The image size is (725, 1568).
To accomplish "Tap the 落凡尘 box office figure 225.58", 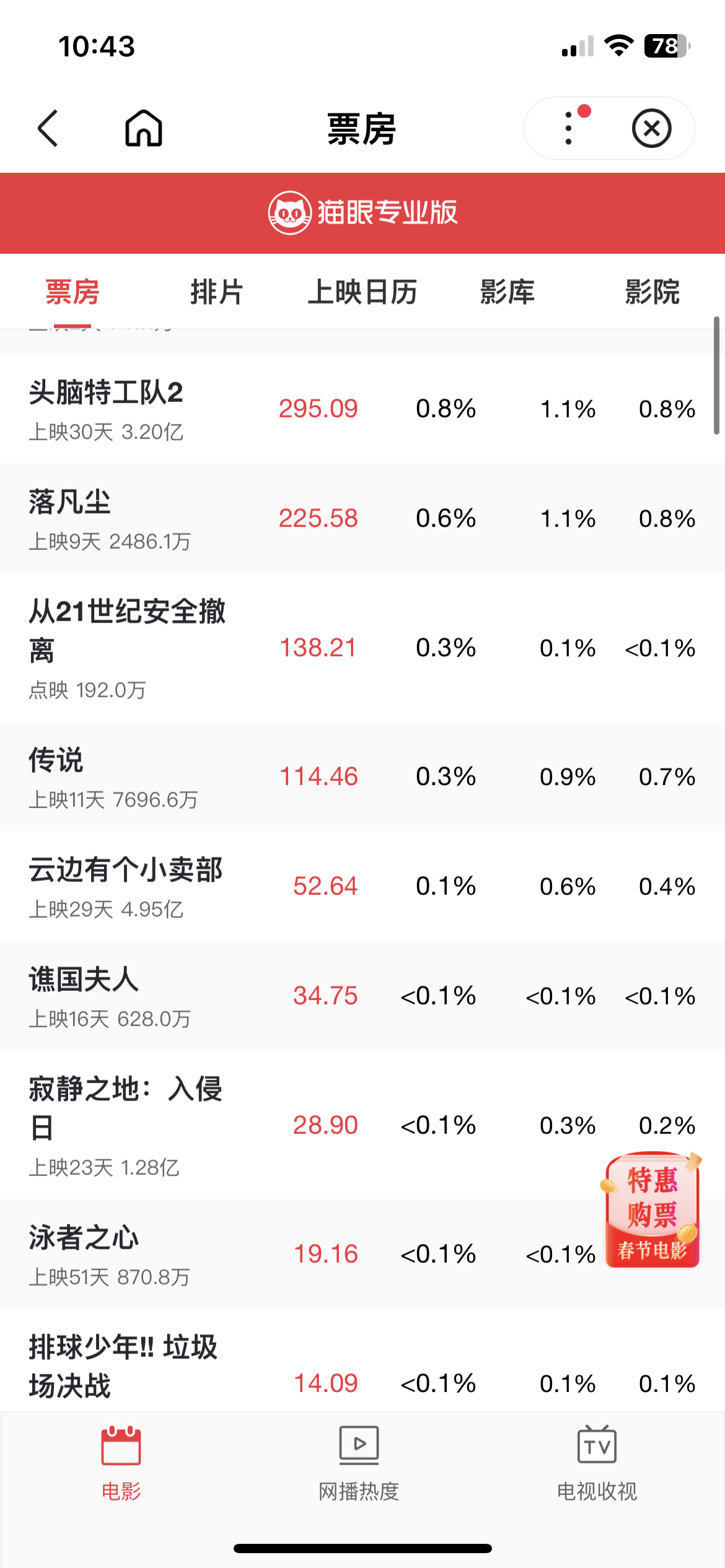I will coord(318,519).
